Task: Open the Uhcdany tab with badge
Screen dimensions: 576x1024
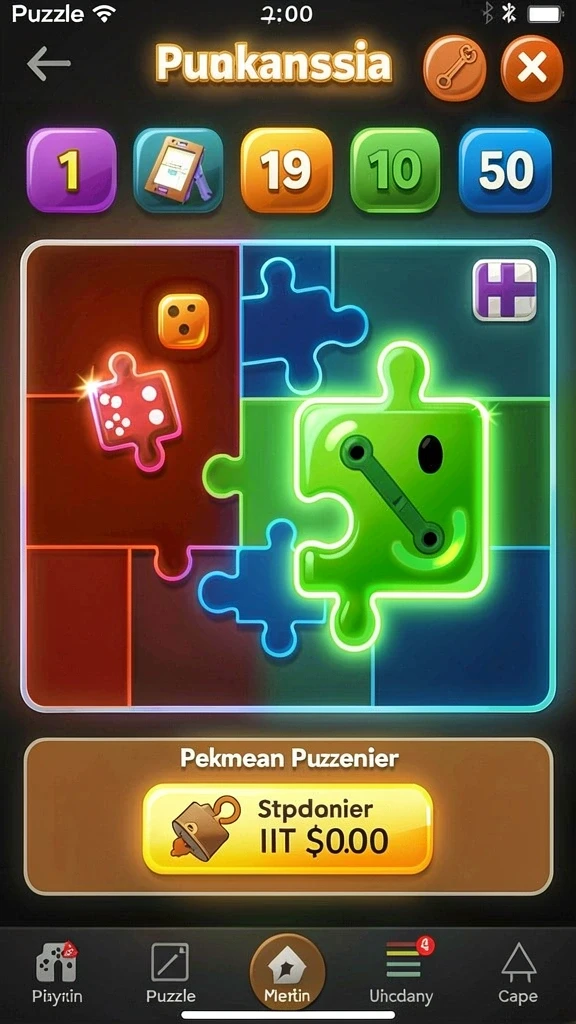Action: (x=401, y=973)
